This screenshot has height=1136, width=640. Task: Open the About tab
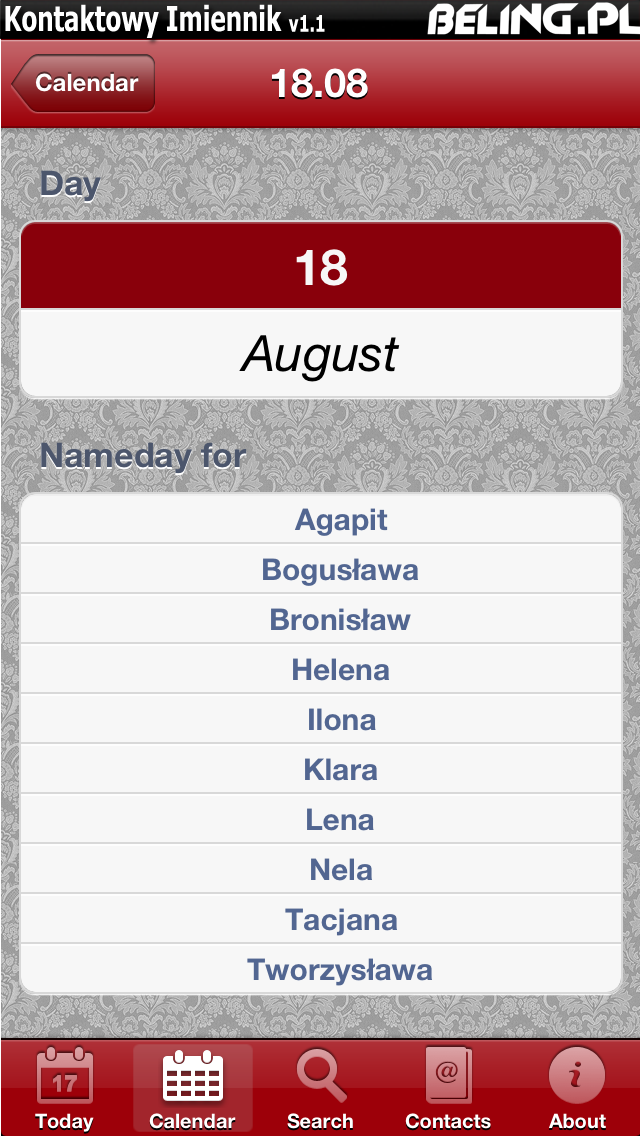coord(577,1089)
